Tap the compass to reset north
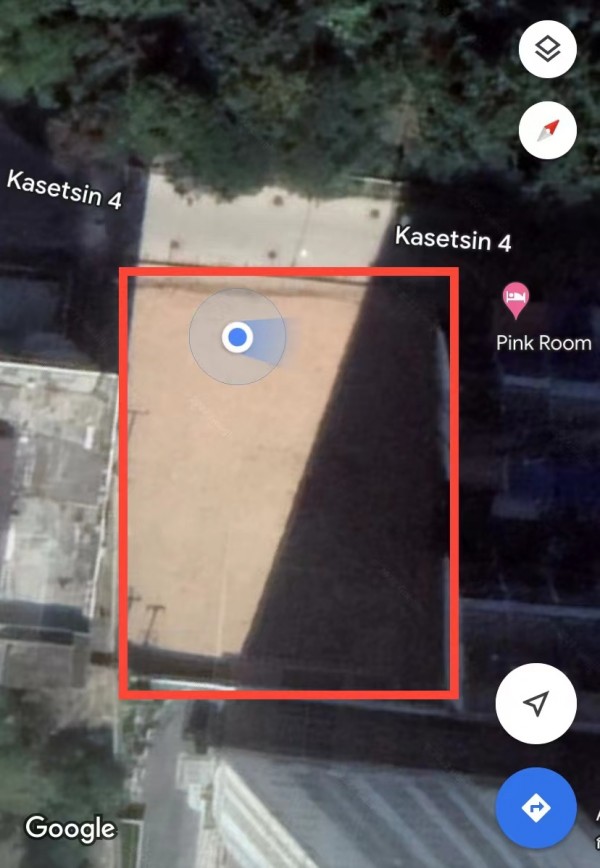 (548, 130)
